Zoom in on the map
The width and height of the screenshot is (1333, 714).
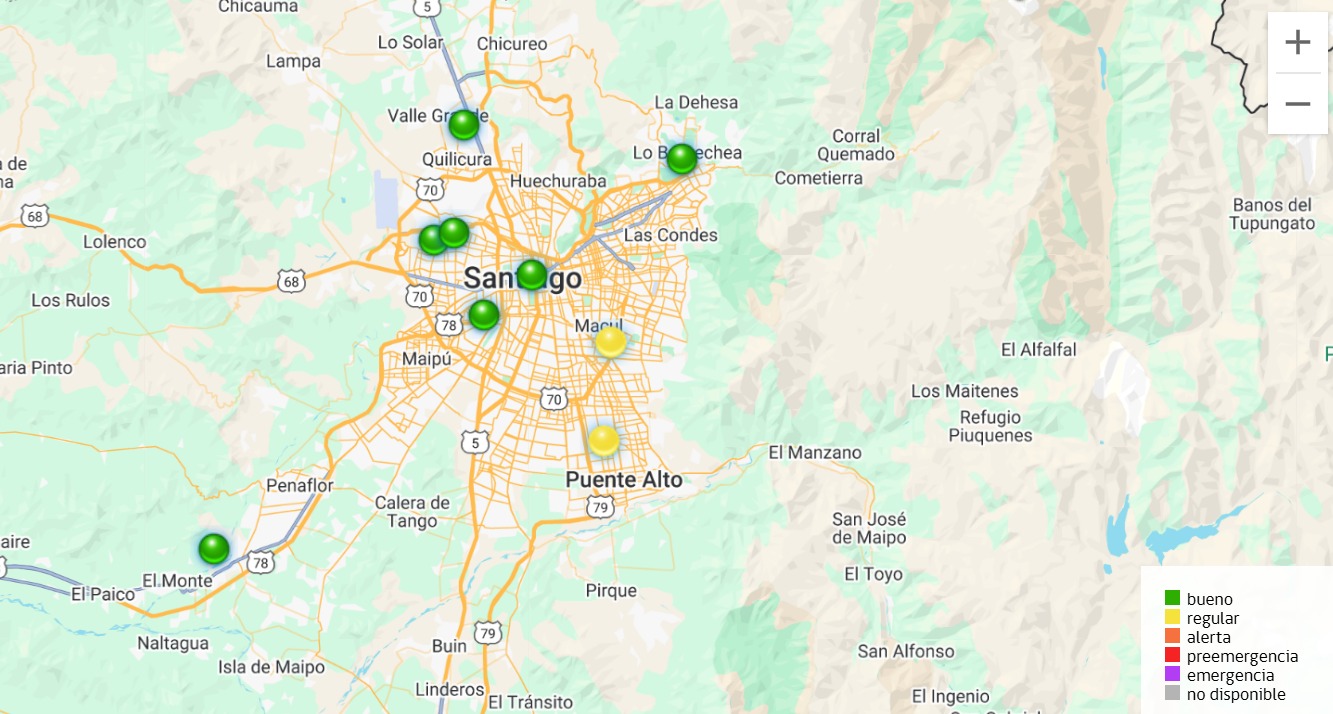tap(1297, 43)
